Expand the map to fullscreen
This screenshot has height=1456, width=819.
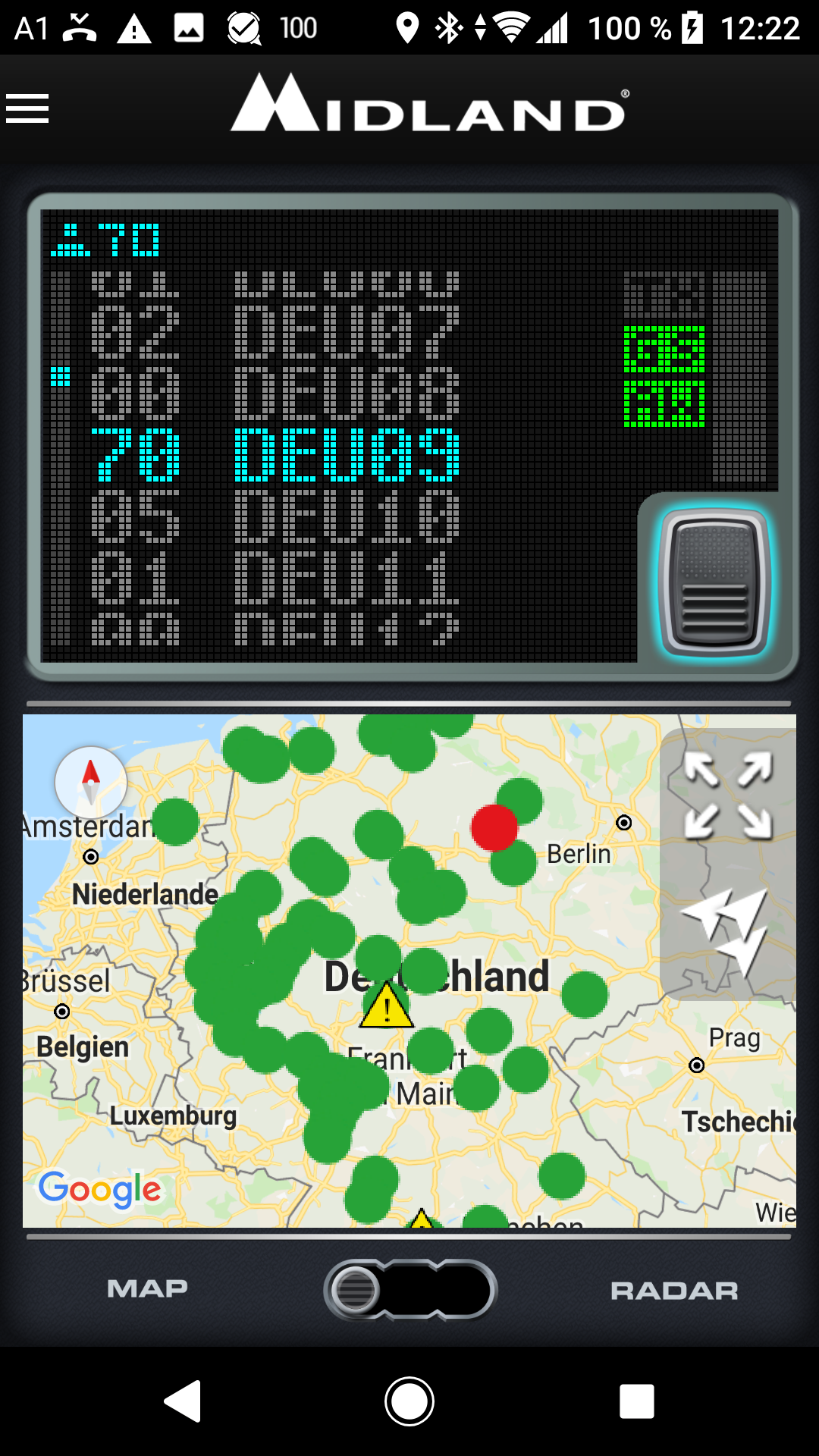click(728, 795)
